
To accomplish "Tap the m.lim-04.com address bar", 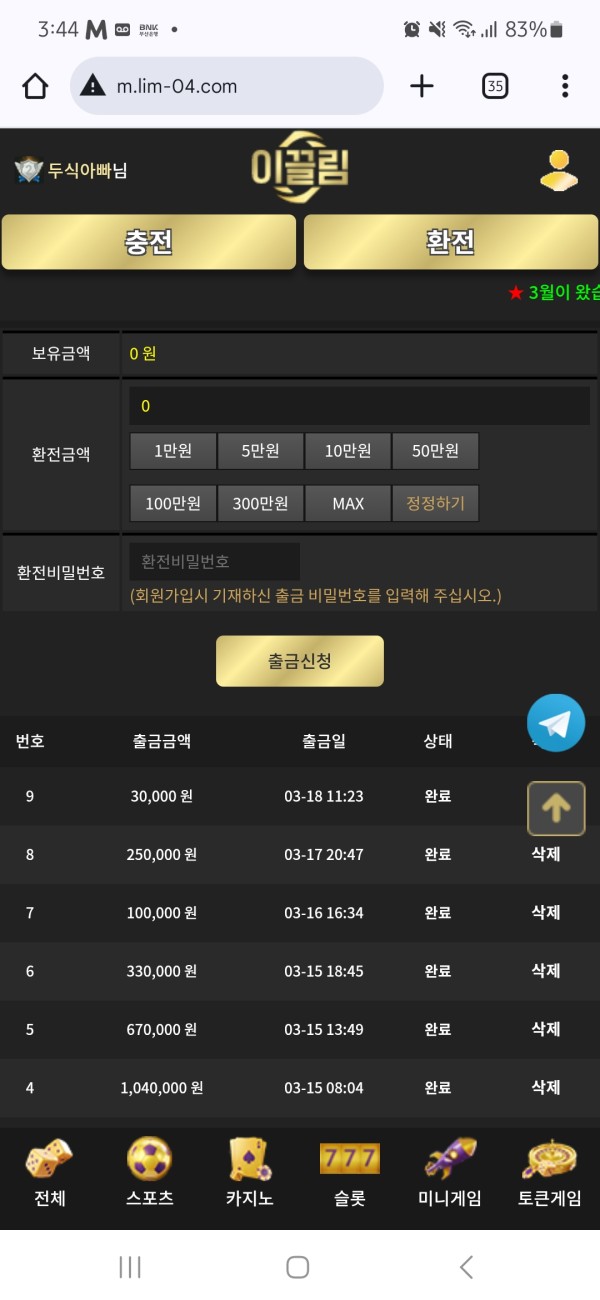I will [x=227, y=86].
